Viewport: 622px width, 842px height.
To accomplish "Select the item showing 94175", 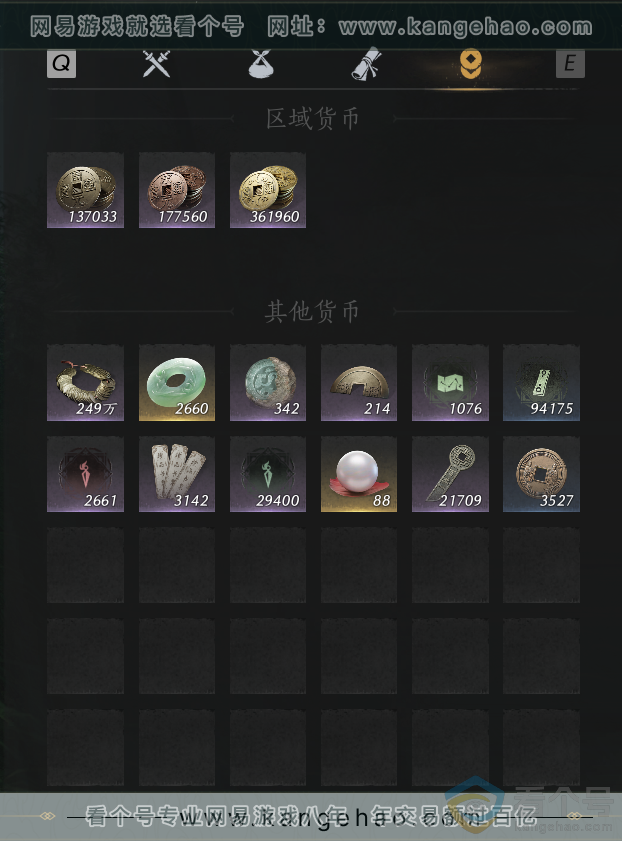I will point(541,383).
